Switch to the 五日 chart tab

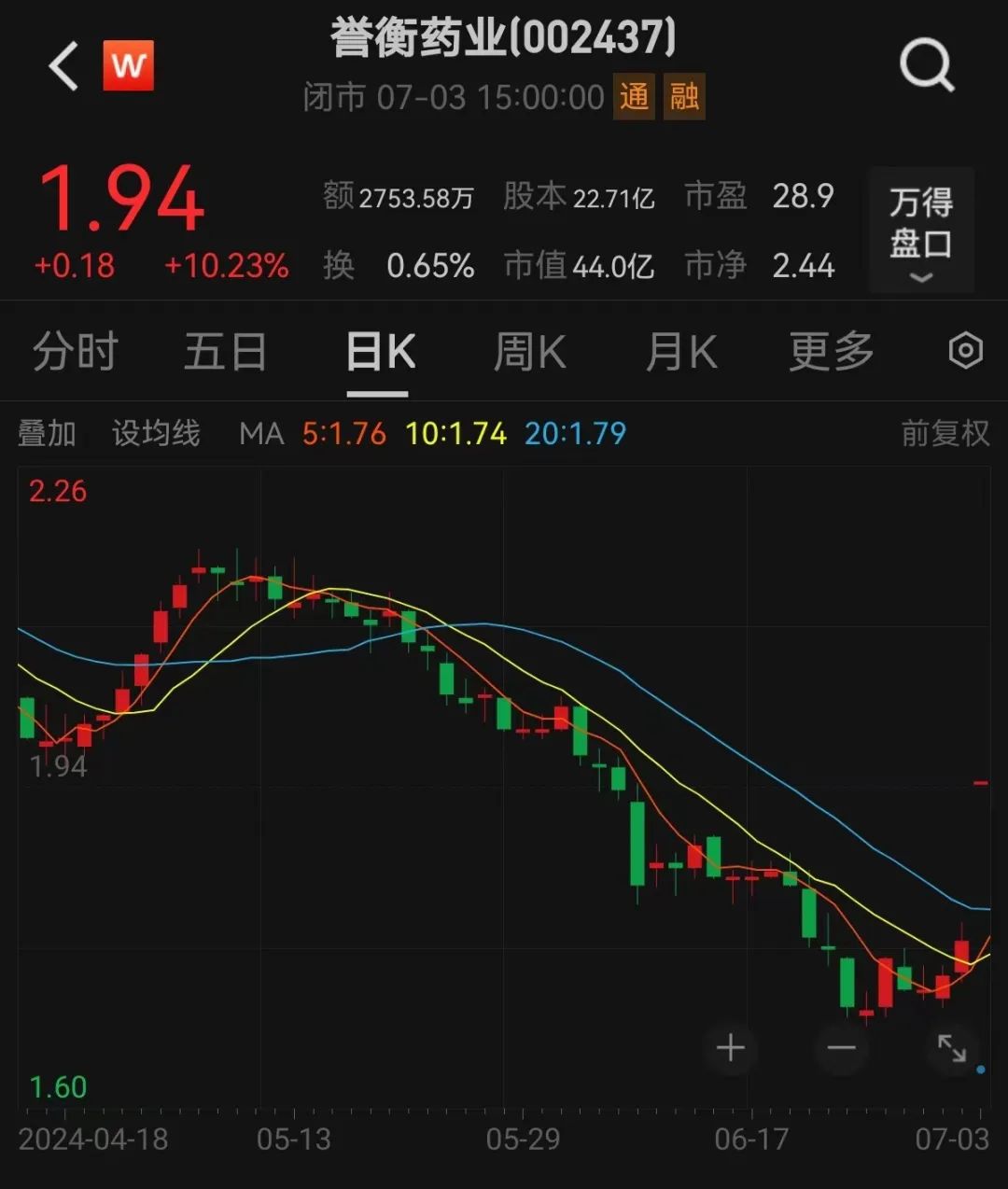click(225, 353)
